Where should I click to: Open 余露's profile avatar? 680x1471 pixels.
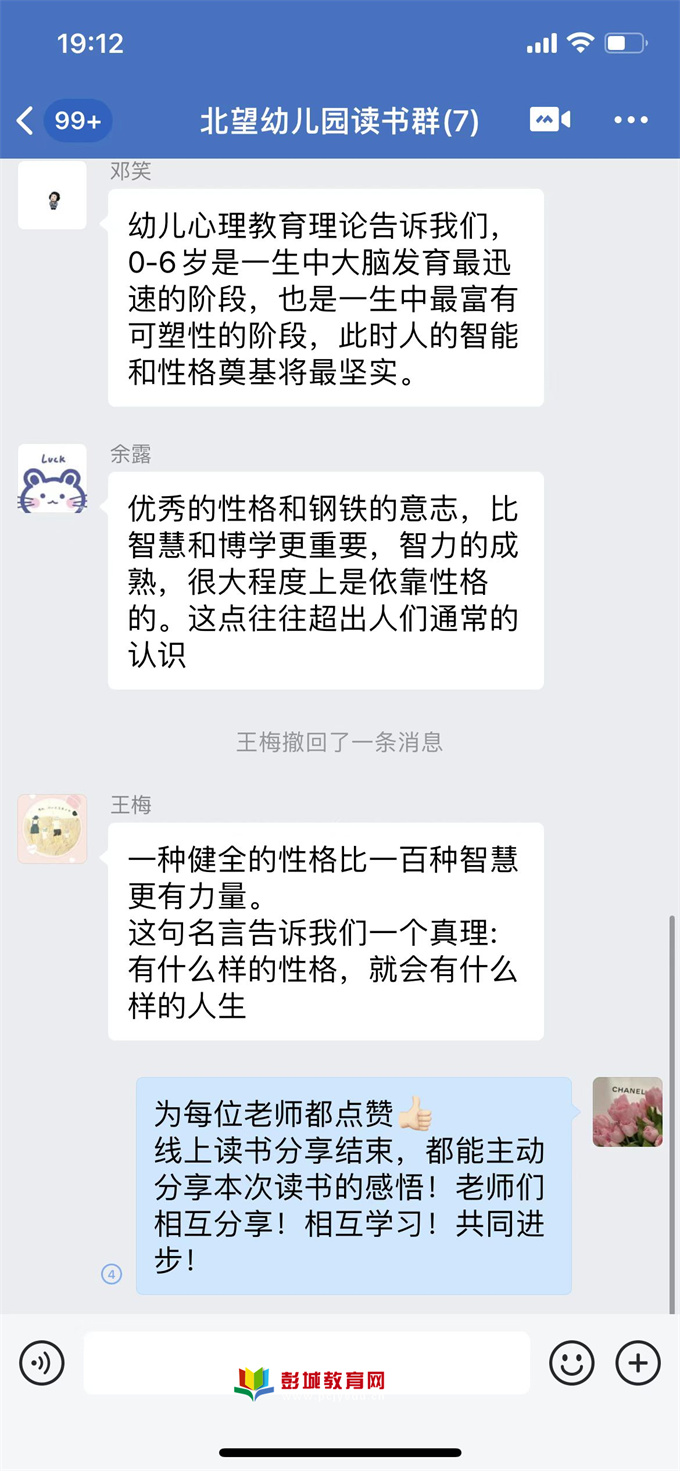tap(52, 479)
